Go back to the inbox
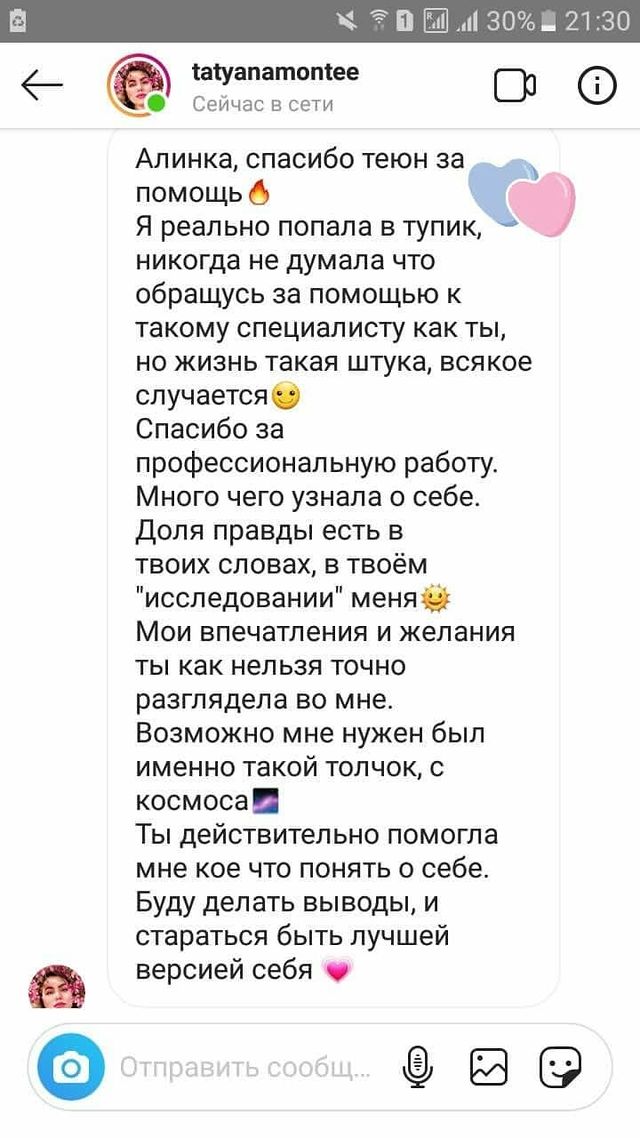 [41, 87]
